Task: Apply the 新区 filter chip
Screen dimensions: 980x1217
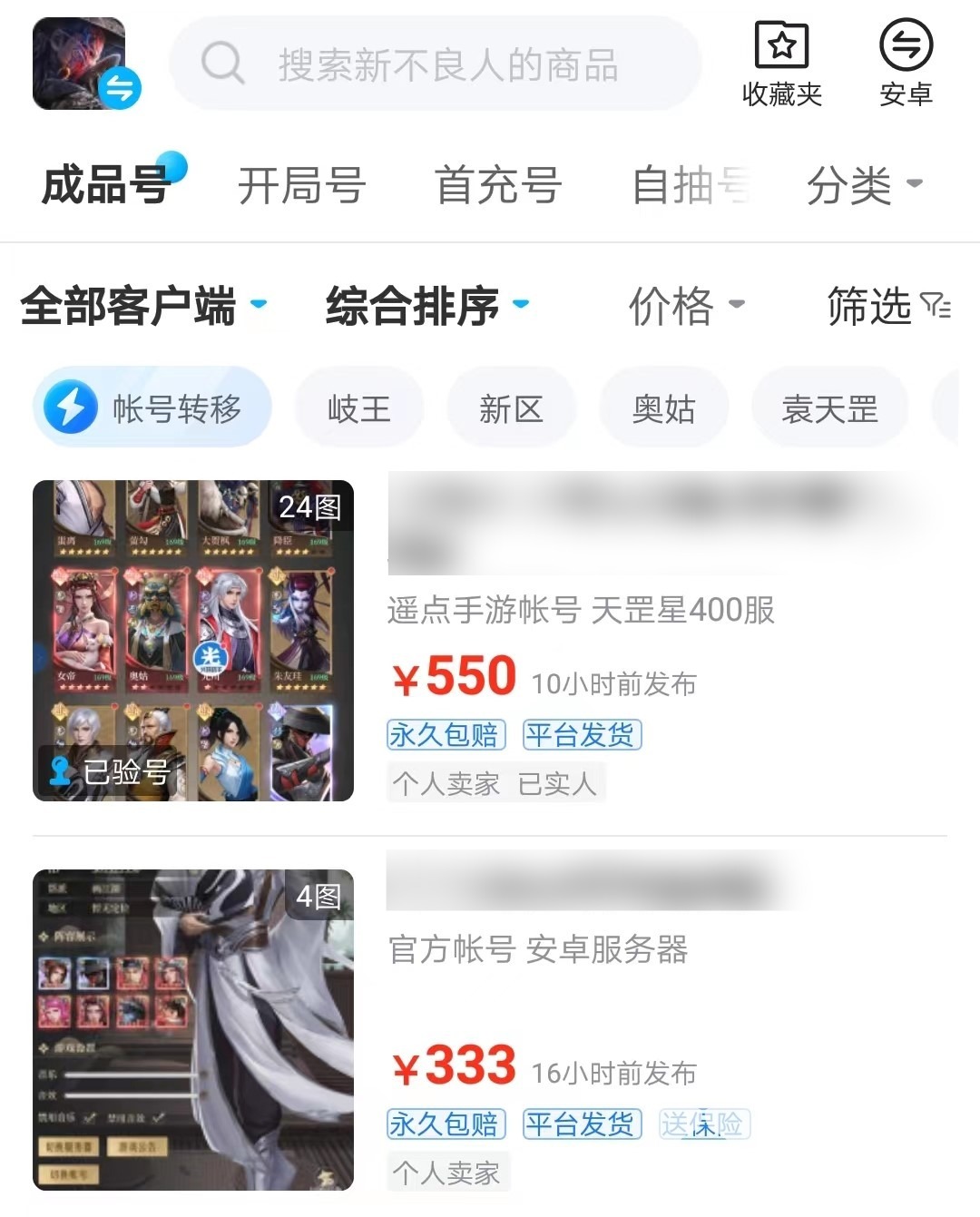Action: tap(511, 408)
